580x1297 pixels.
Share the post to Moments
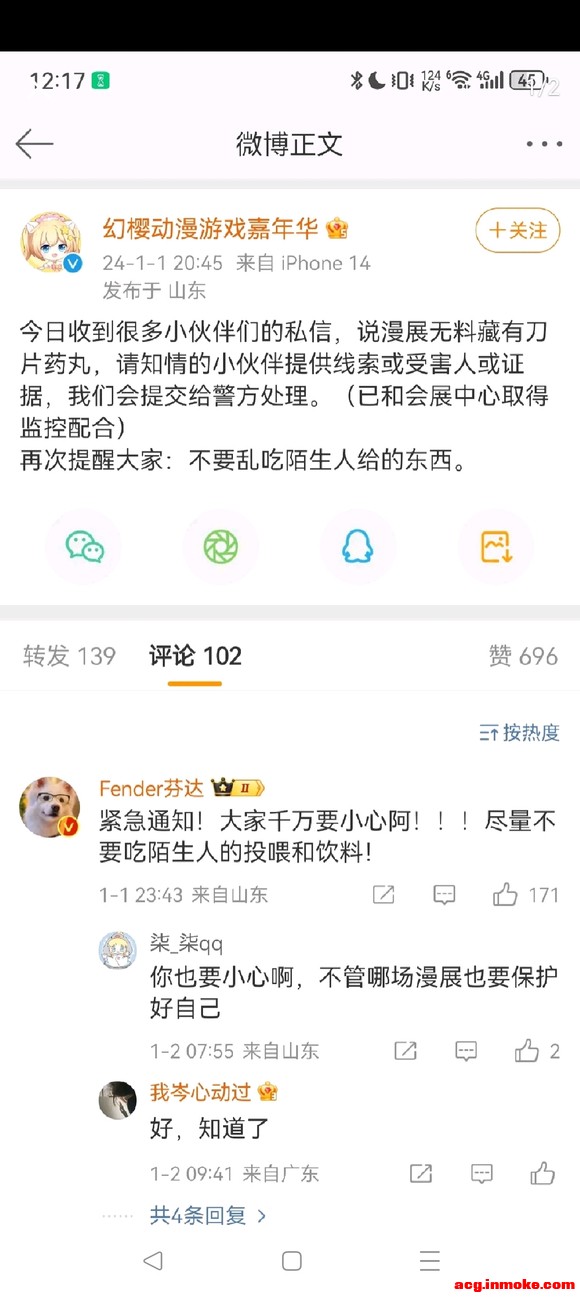click(x=220, y=546)
